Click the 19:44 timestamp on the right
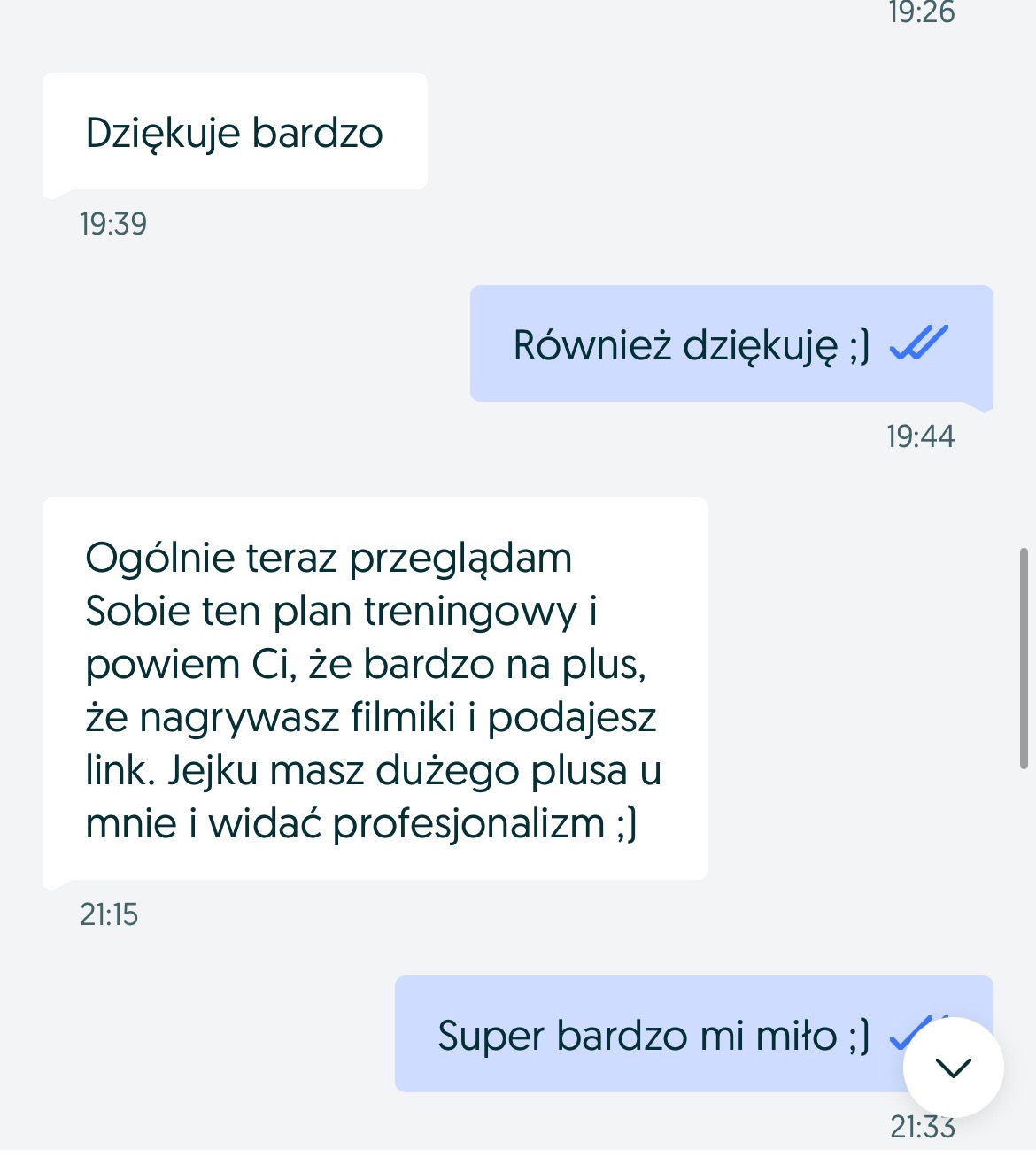 click(x=921, y=436)
